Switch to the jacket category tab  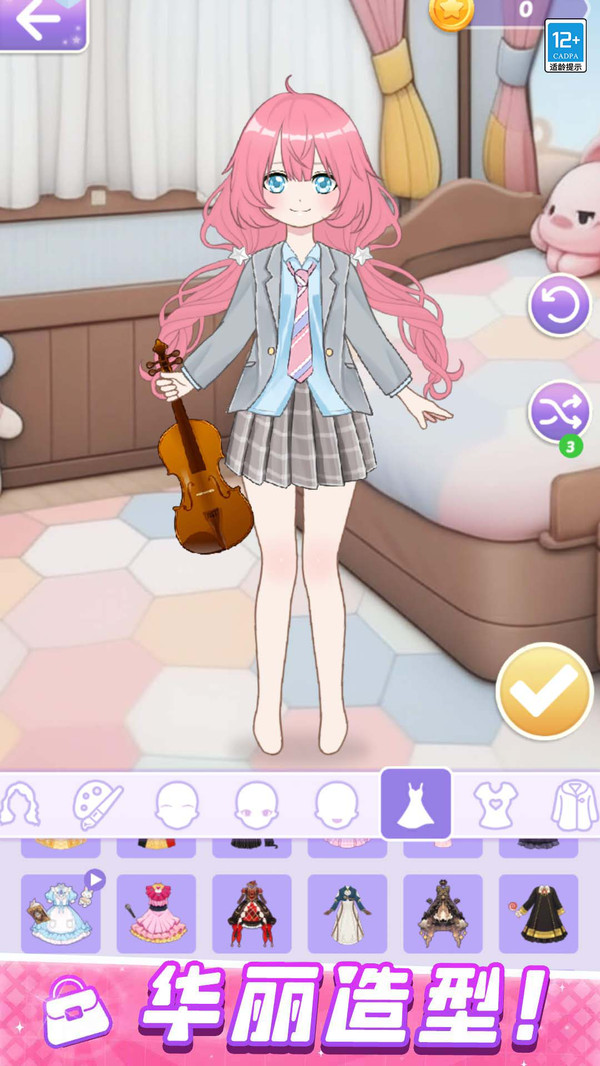point(574,804)
